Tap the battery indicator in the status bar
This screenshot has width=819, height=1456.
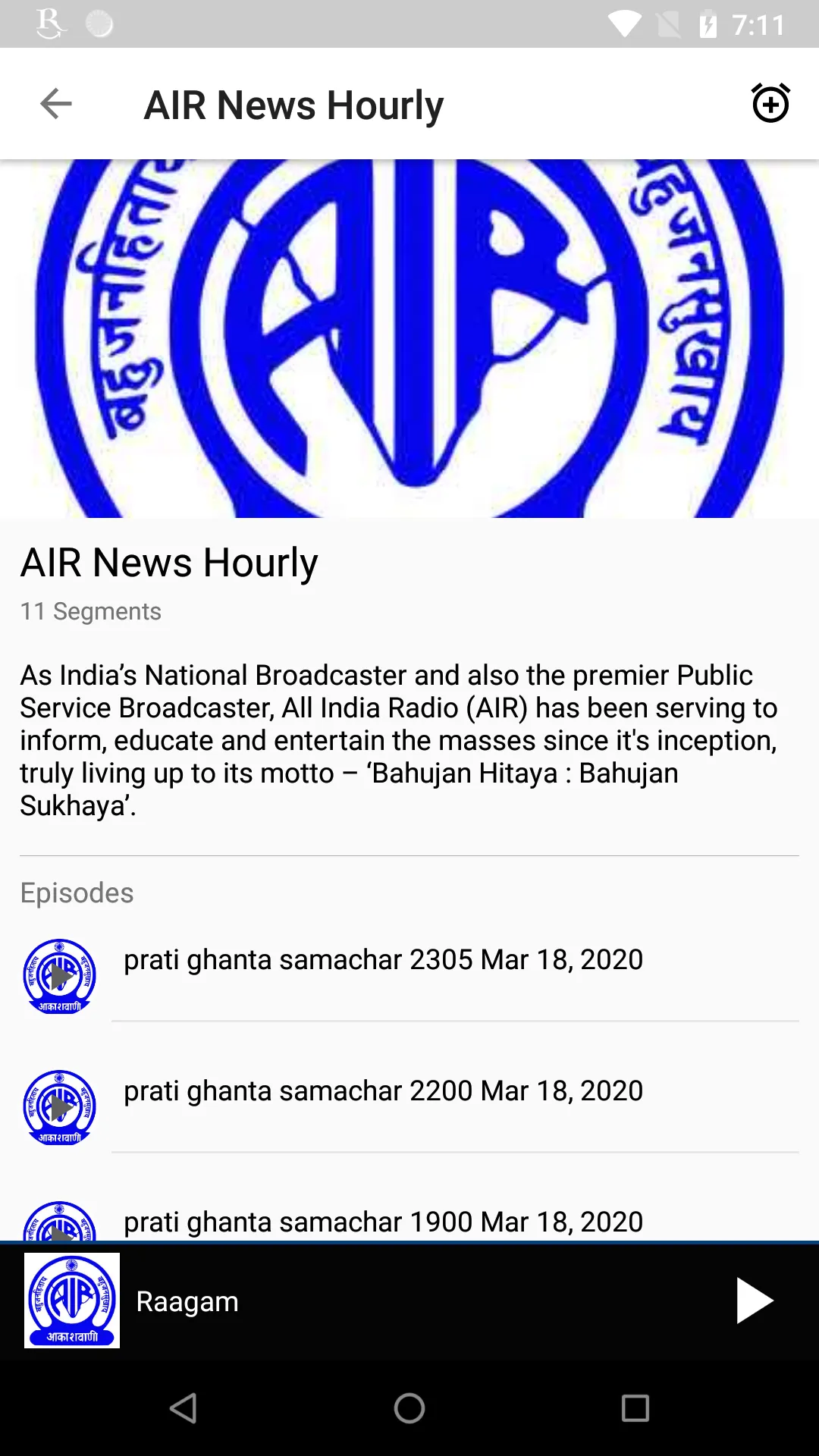pos(709,24)
